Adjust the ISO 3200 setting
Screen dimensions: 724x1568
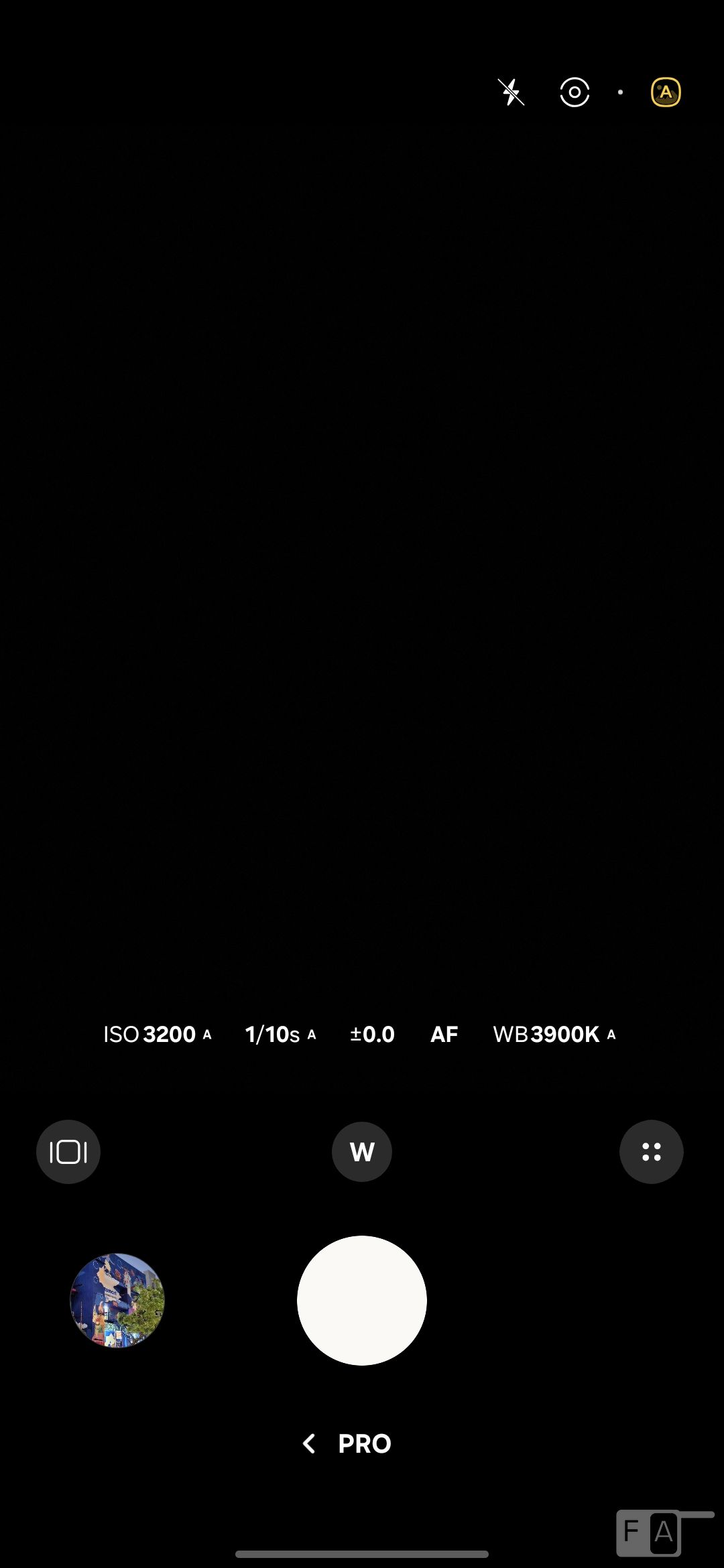click(157, 1034)
